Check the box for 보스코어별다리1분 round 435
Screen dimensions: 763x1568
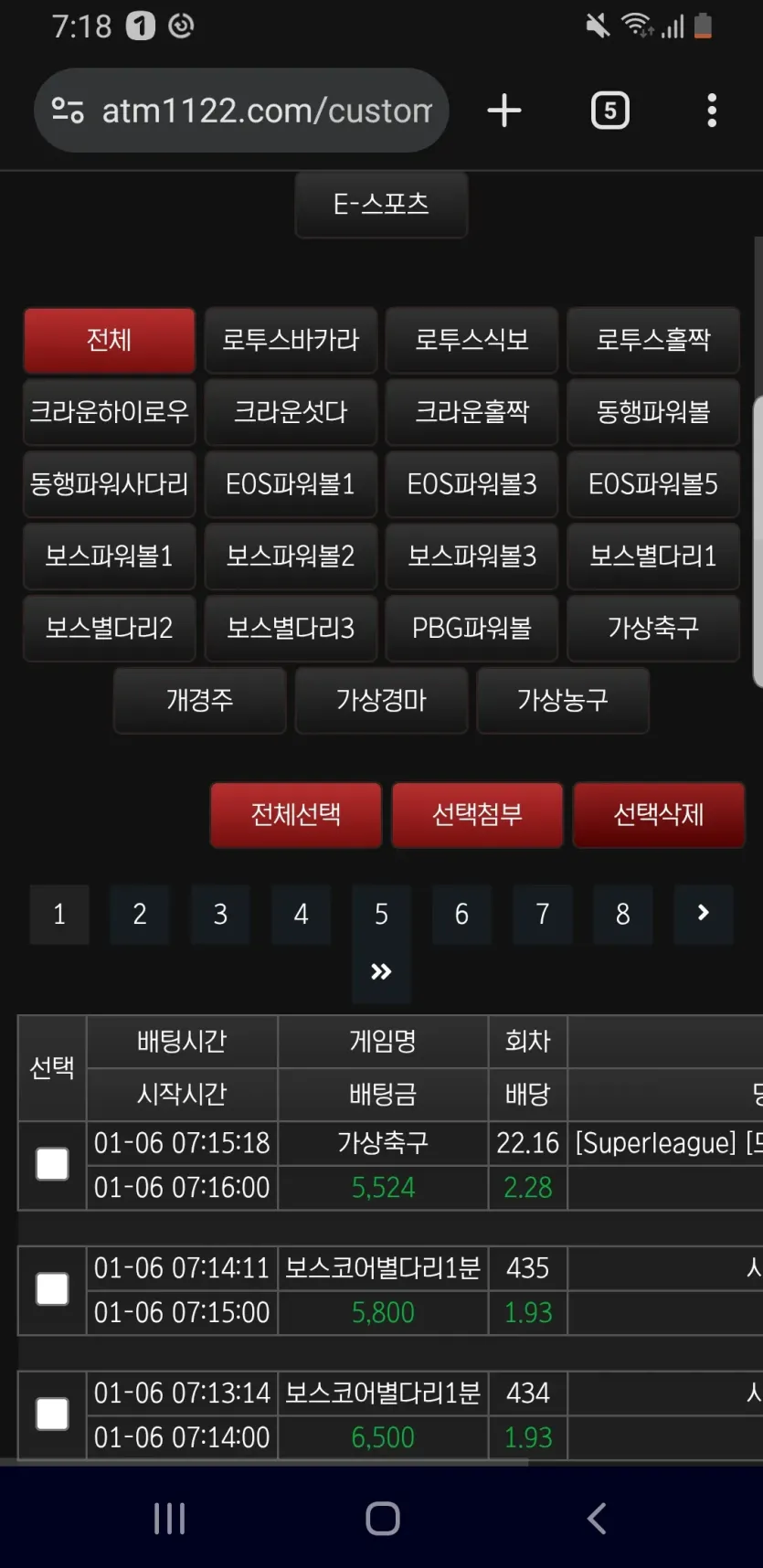(52, 1289)
